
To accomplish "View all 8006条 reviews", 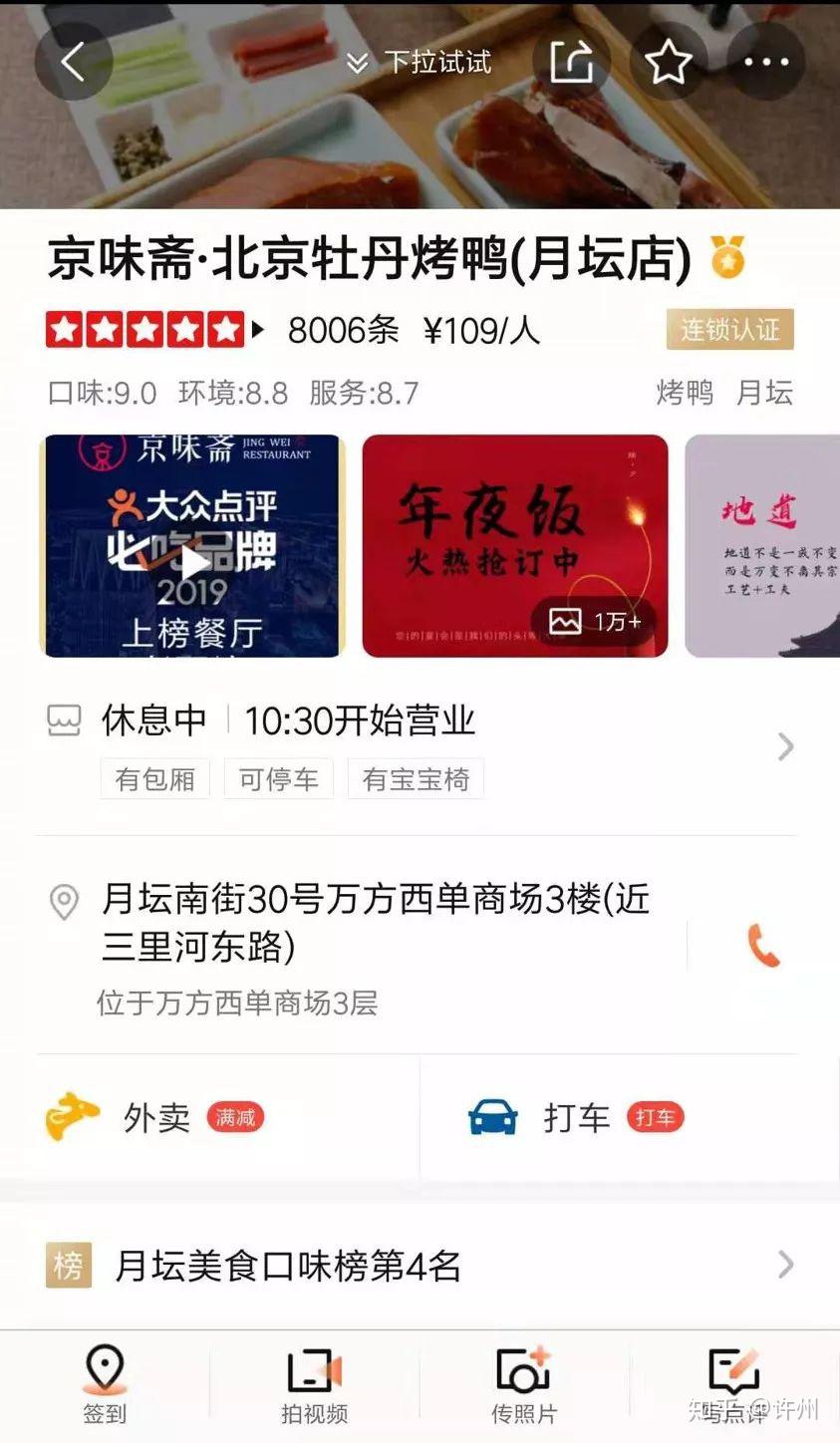I will [343, 330].
